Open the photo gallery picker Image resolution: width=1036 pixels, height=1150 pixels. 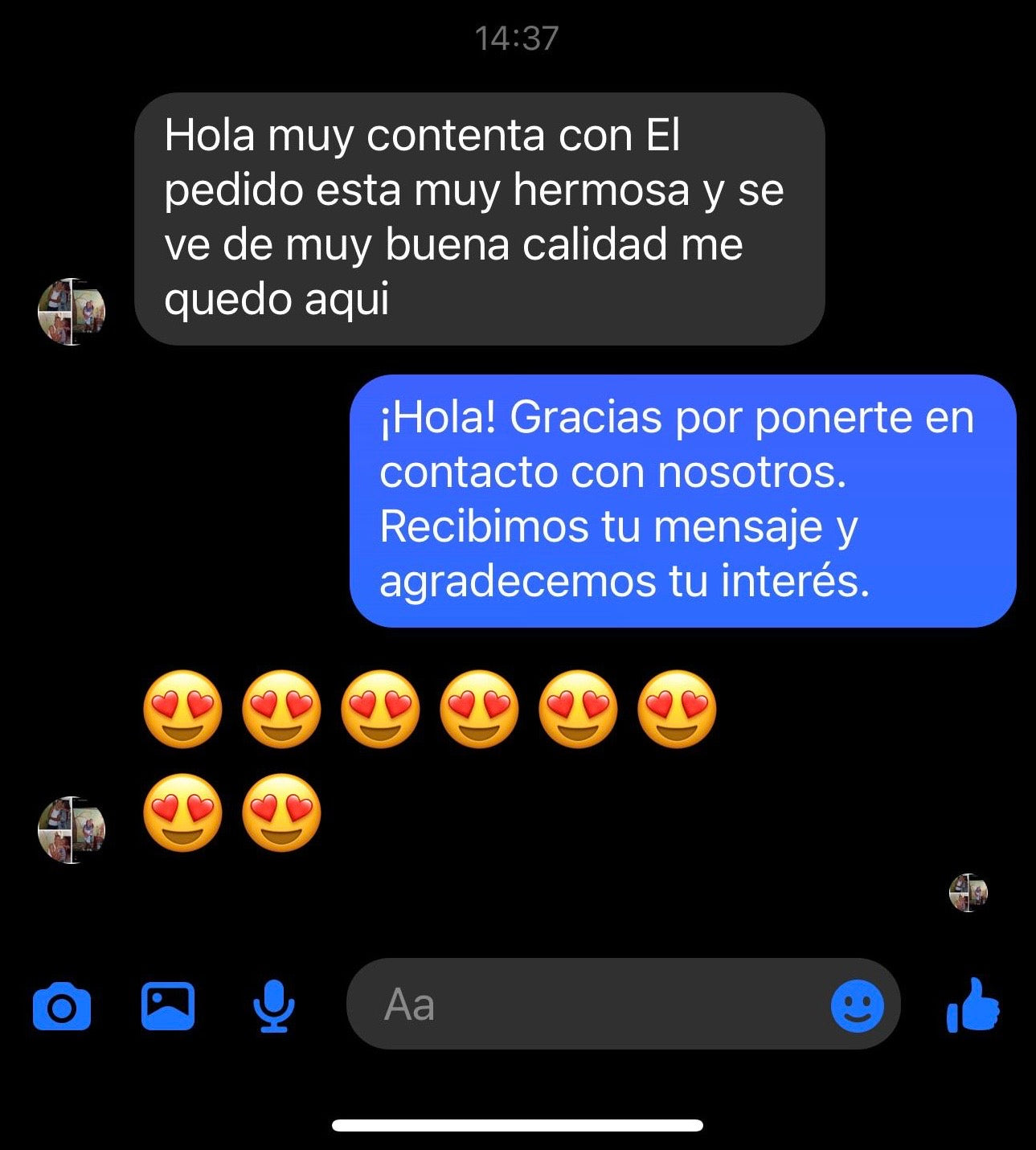[x=168, y=1005]
